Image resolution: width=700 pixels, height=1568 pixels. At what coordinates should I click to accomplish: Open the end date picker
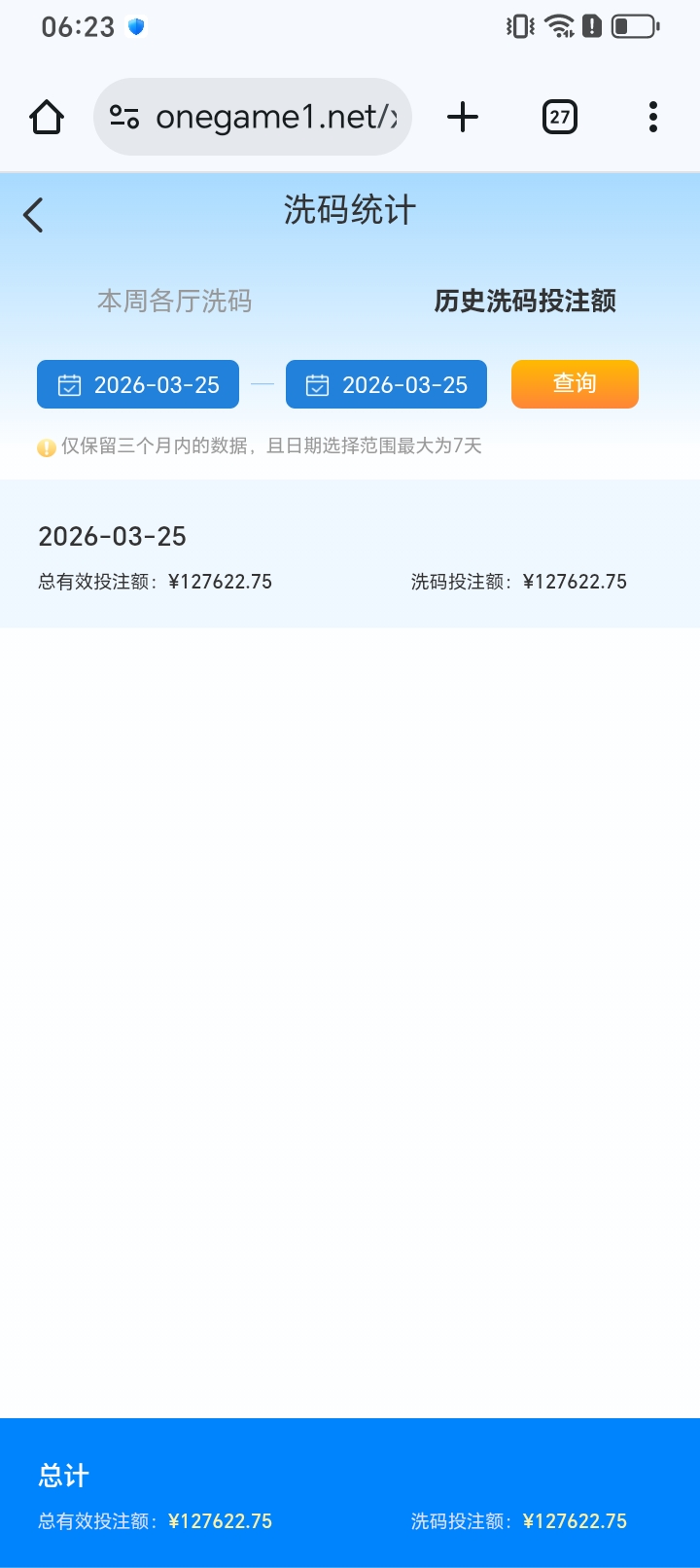pos(386,385)
